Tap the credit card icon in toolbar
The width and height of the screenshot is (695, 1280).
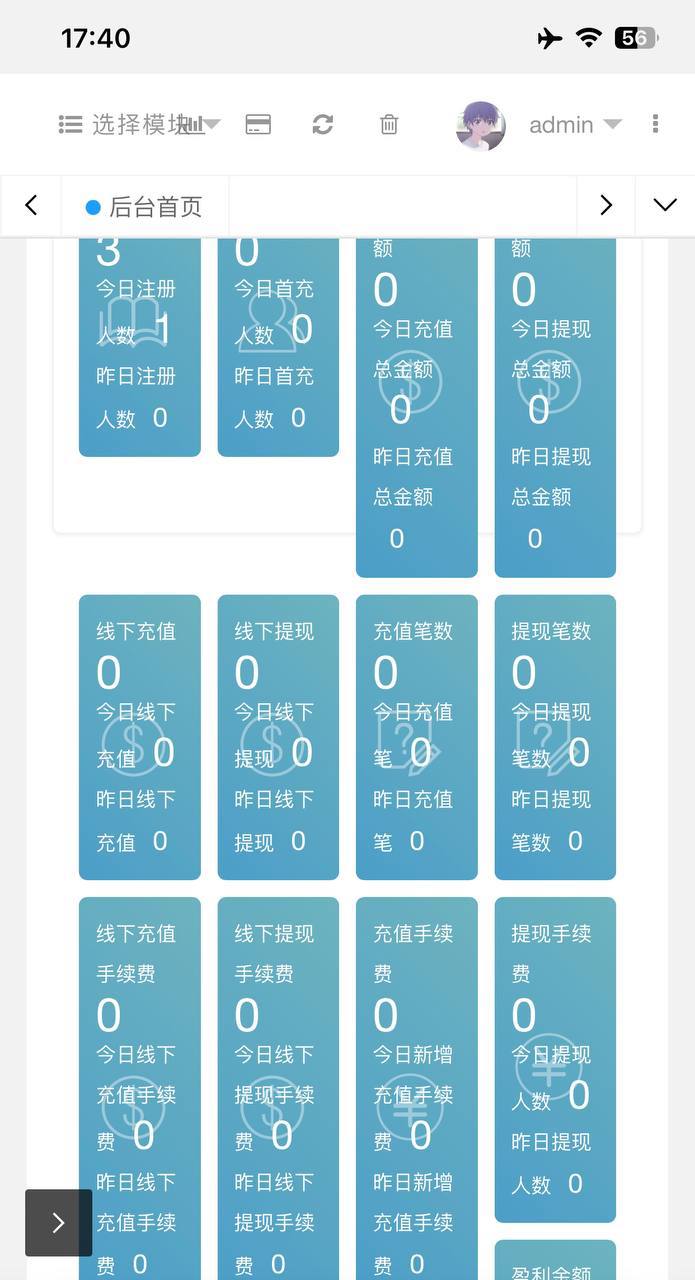(x=258, y=125)
